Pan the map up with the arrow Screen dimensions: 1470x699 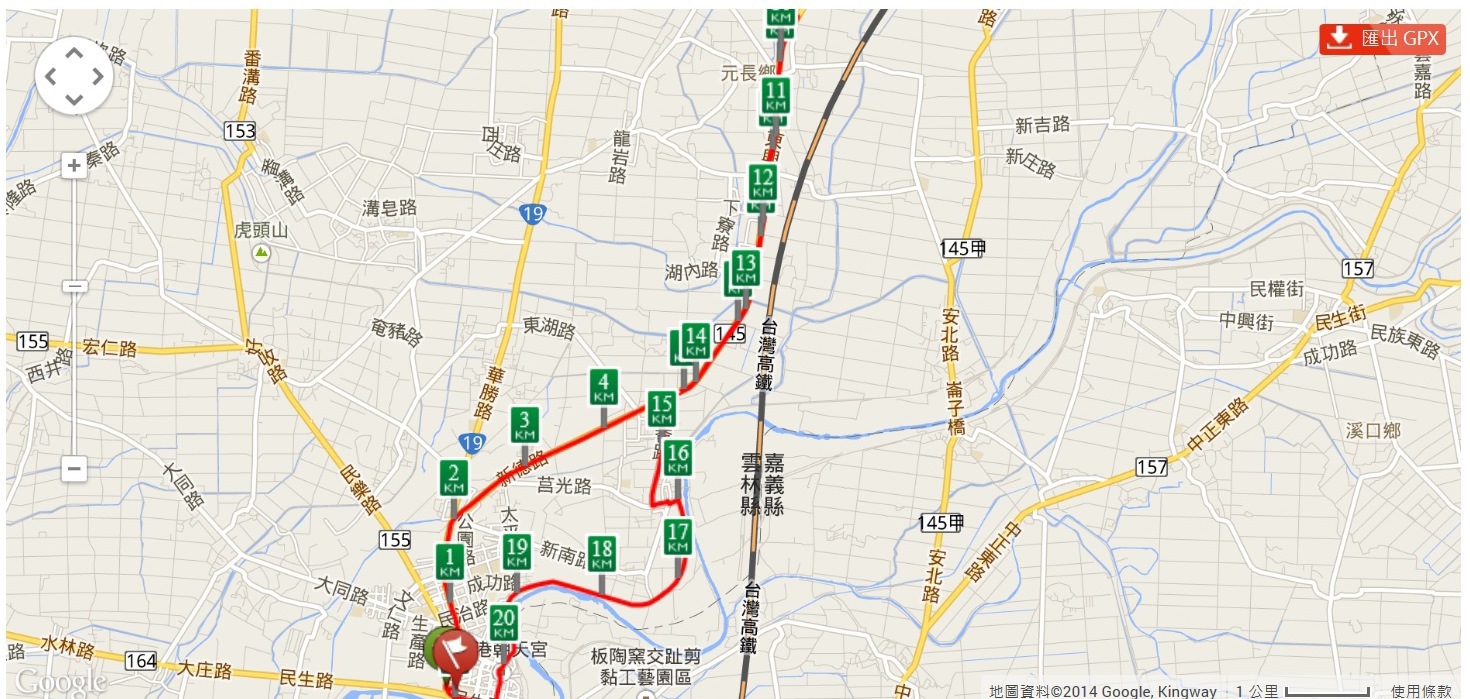[x=74, y=53]
